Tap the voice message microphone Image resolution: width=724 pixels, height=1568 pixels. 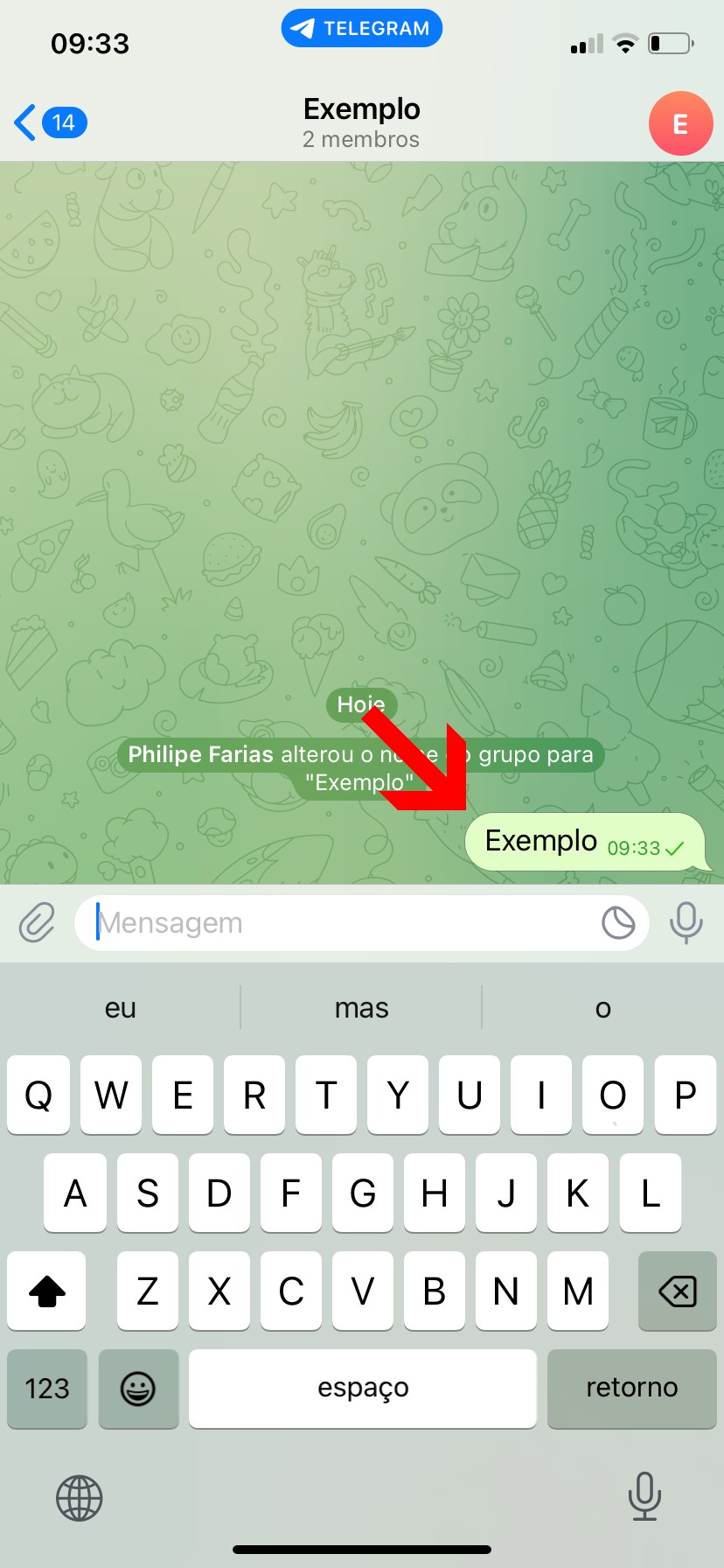[x=686, y=922]
